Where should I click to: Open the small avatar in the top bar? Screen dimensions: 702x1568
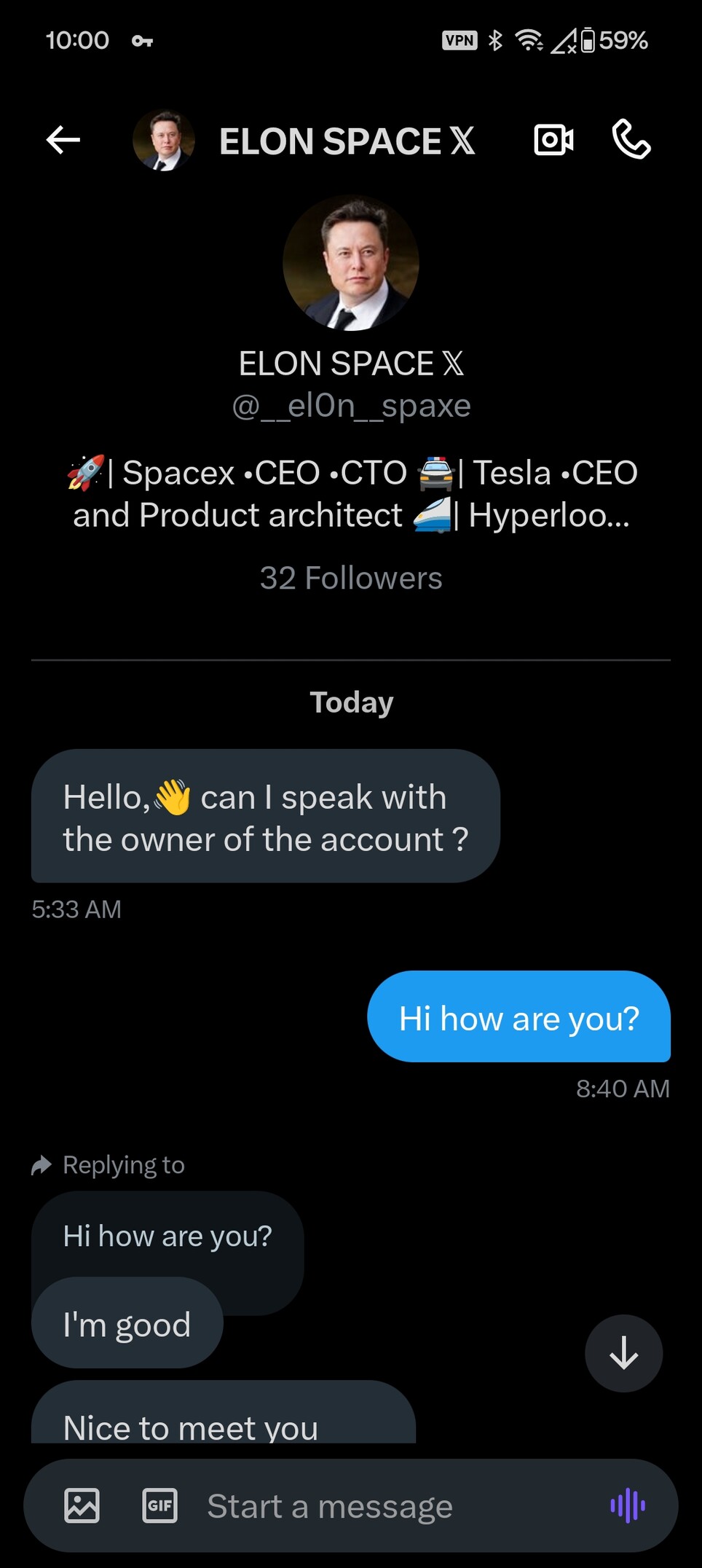click(164, 140)
